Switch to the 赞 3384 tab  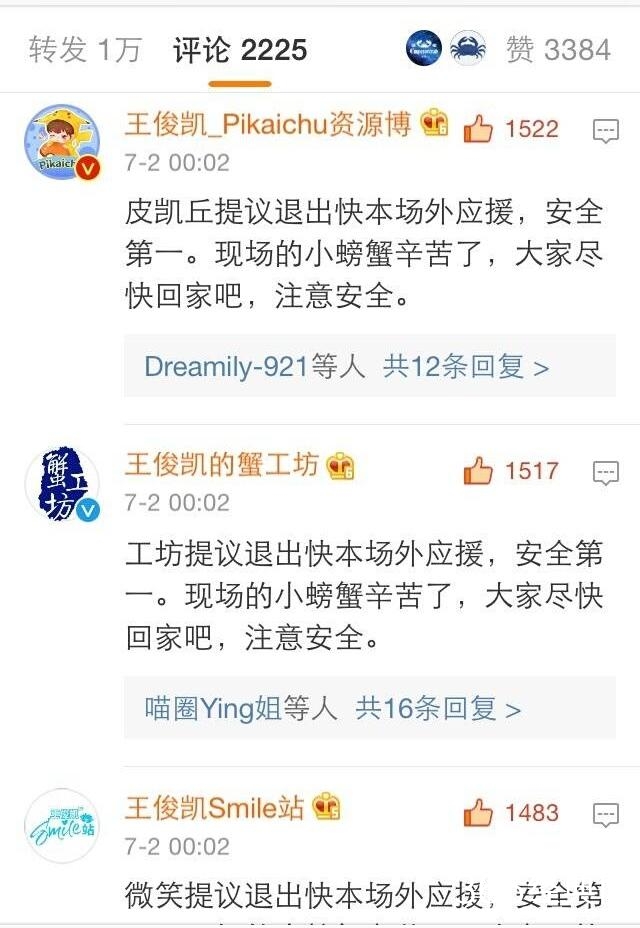coord(557,50)
